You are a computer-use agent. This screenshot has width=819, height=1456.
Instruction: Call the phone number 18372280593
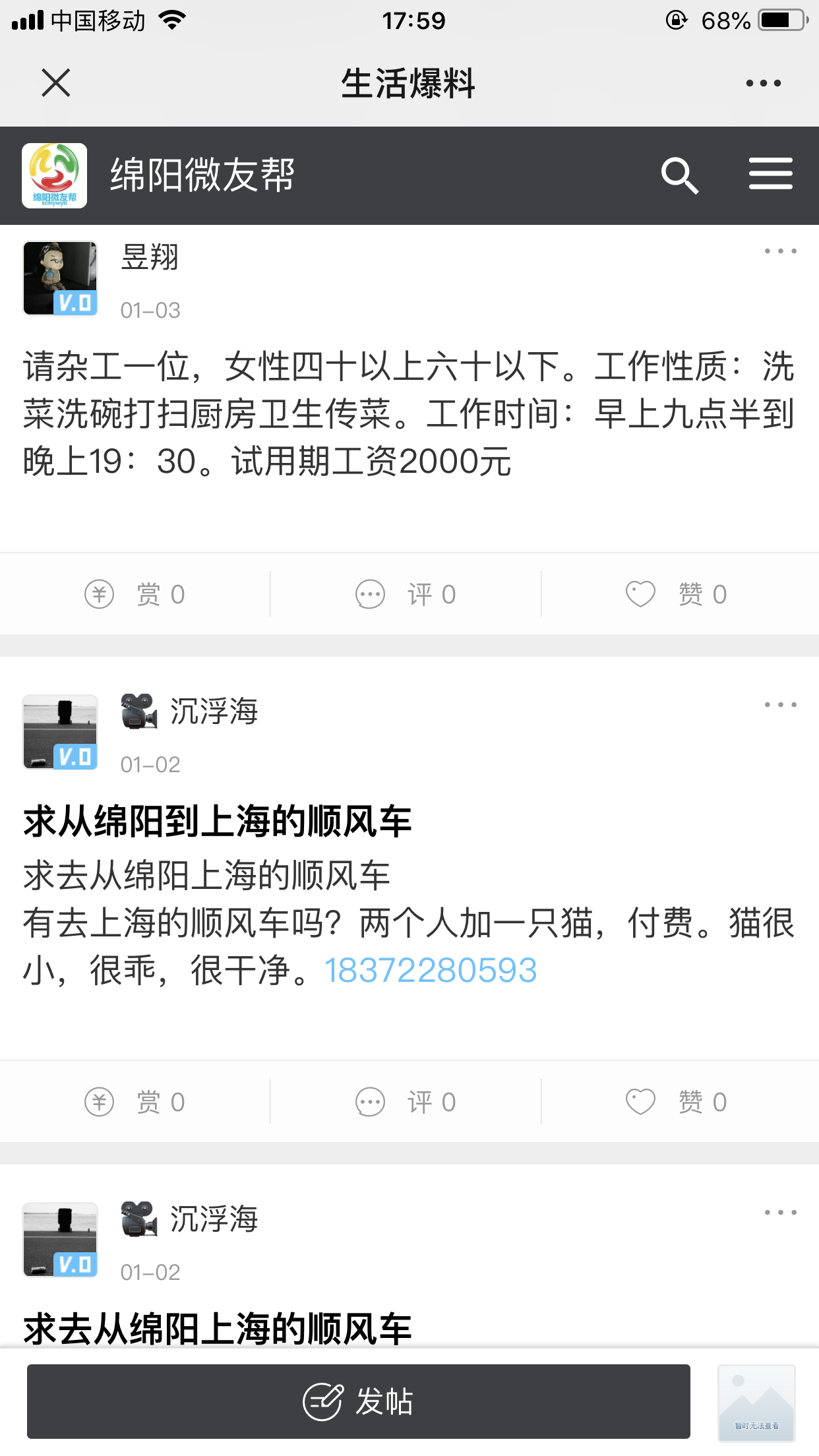point(431,970)
